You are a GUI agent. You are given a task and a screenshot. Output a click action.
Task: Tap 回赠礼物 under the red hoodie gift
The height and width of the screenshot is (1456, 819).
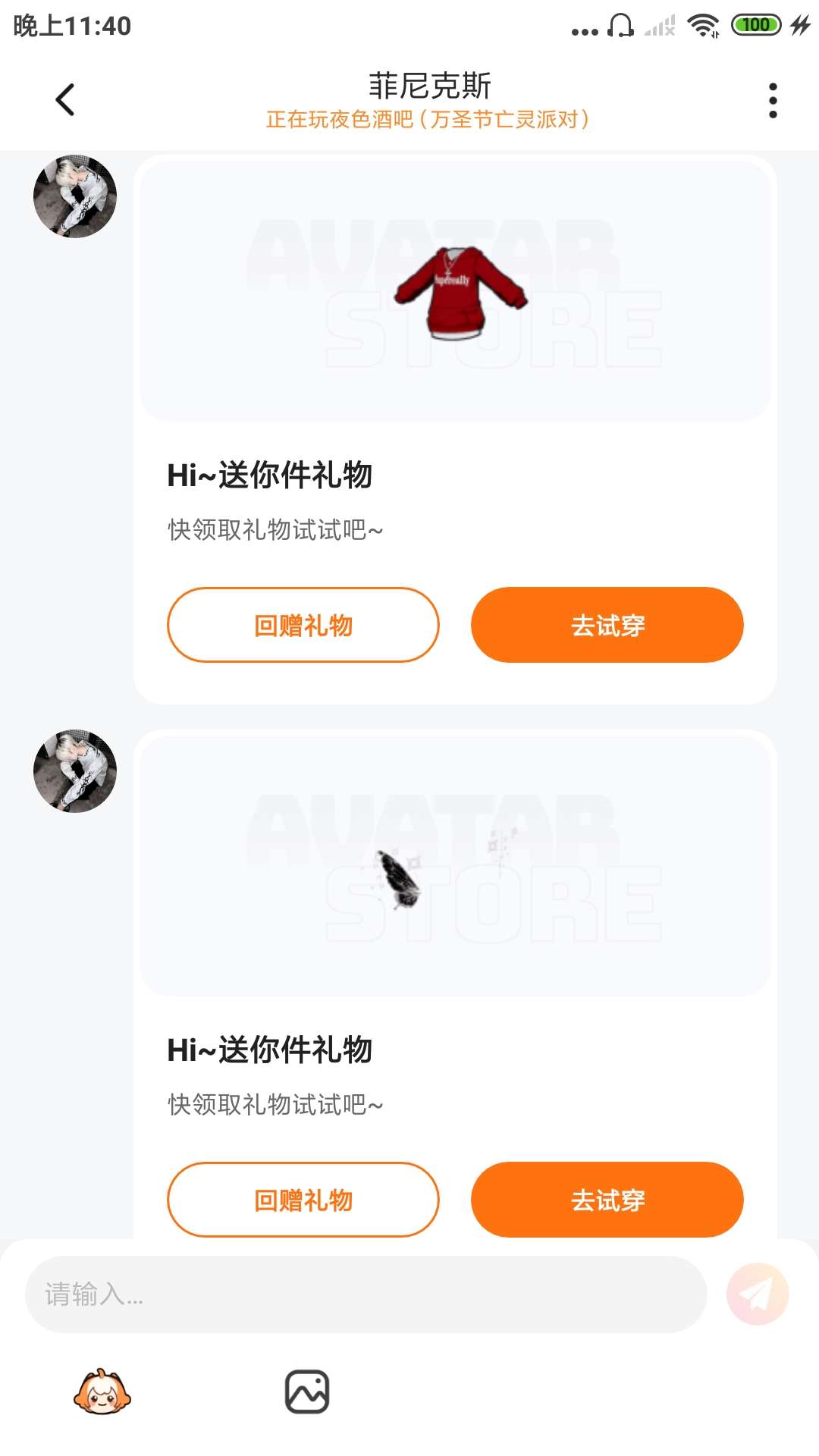click(303, 625)
